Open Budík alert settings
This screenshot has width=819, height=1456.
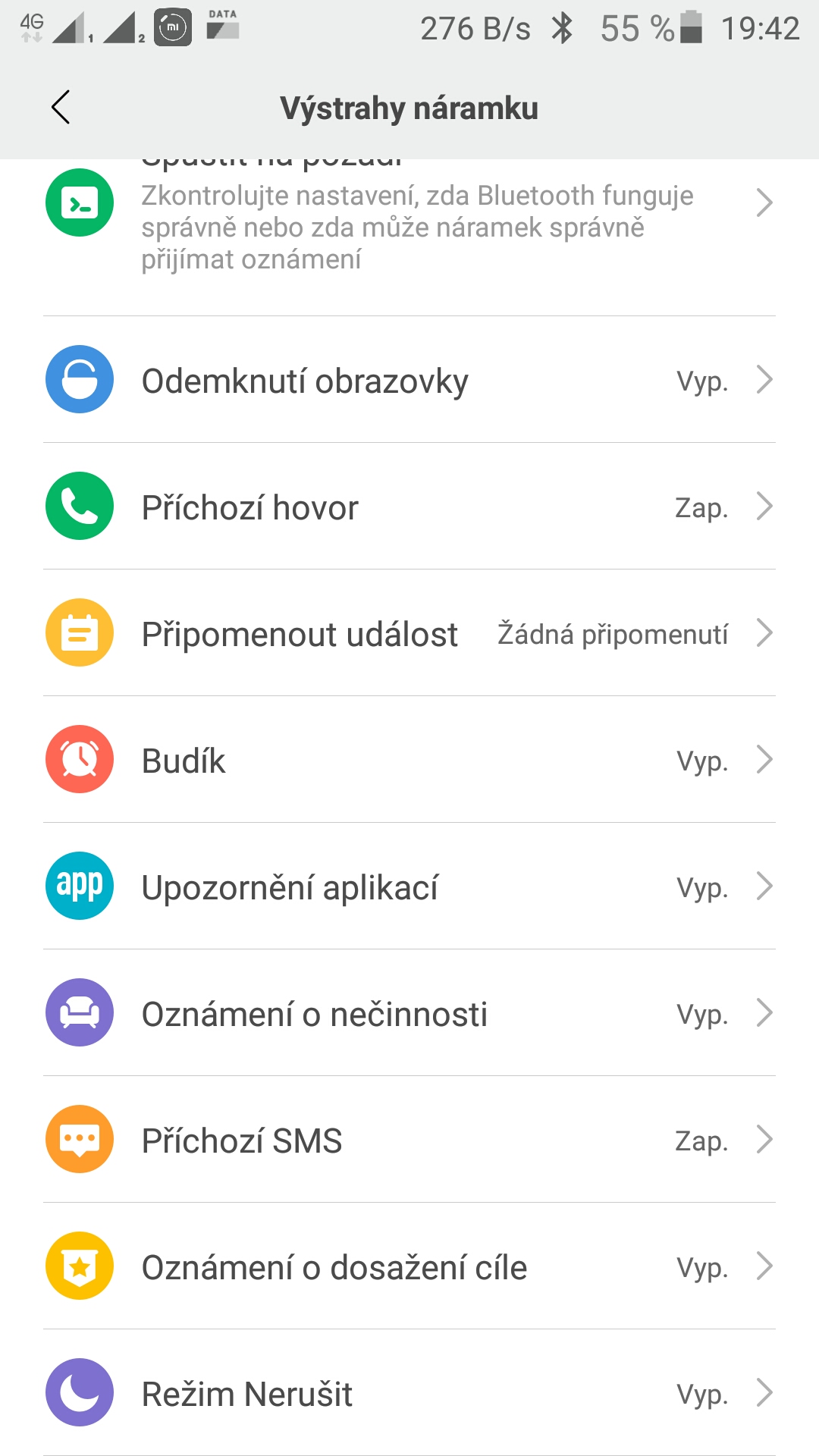[409, 760]
